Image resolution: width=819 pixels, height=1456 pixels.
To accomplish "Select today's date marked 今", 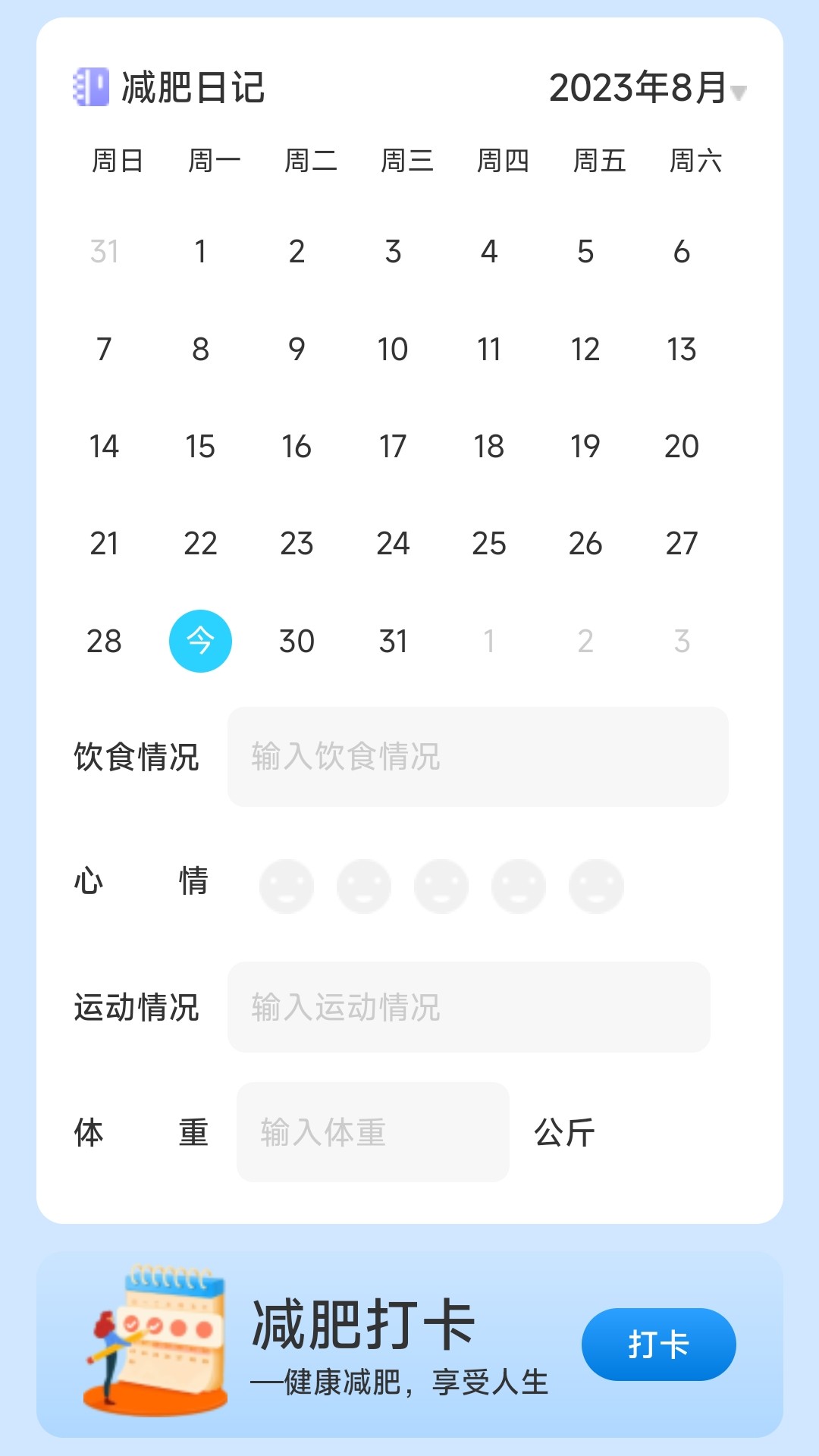I will coord(200,641).
